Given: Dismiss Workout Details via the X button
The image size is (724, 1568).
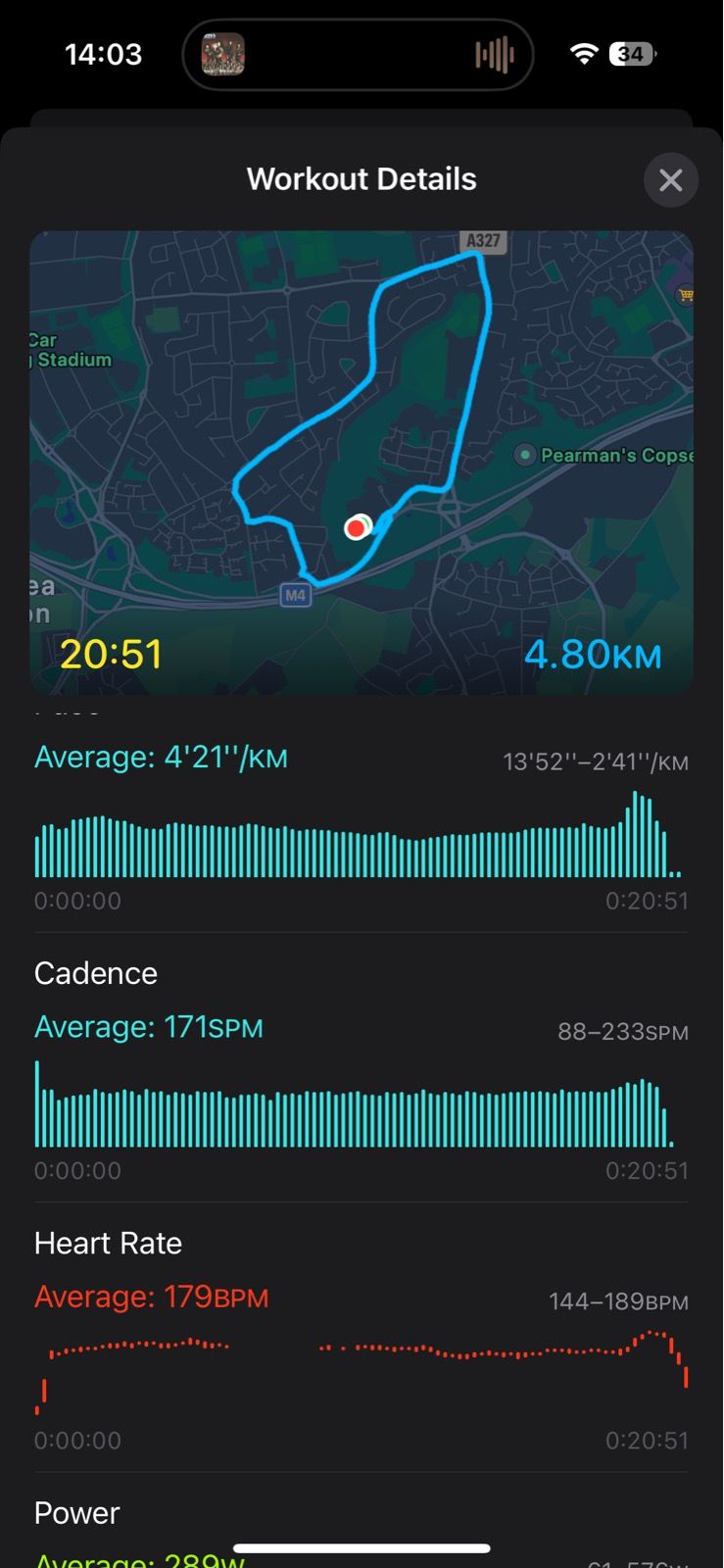Looking at the screenshot, I should click(x=671, y=179).
